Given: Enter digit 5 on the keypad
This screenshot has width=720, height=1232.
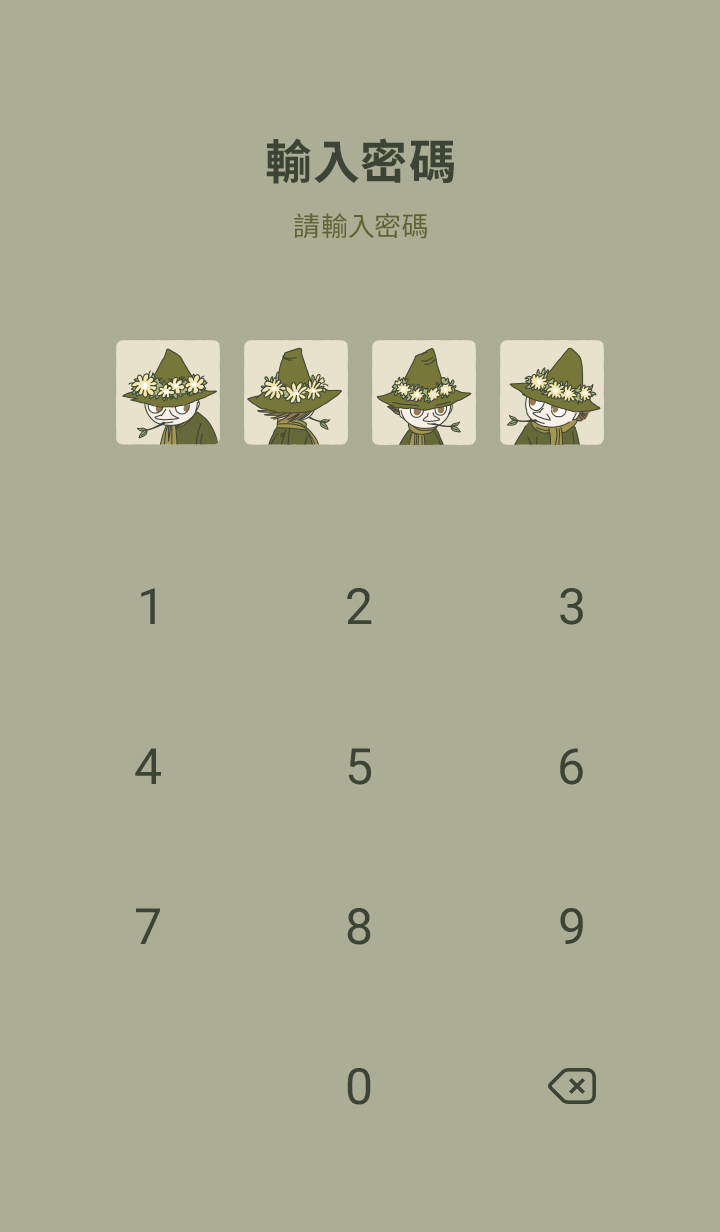Looking at the screenshot, I should coord(359,767).
